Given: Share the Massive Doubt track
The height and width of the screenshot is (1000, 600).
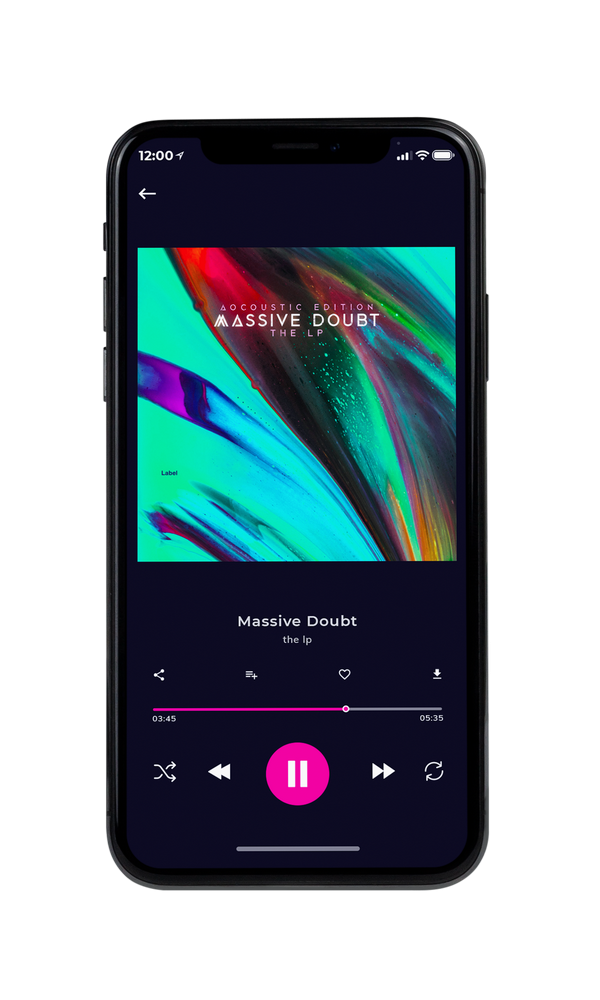Looking at the screenshot, I should click(159, 675).
